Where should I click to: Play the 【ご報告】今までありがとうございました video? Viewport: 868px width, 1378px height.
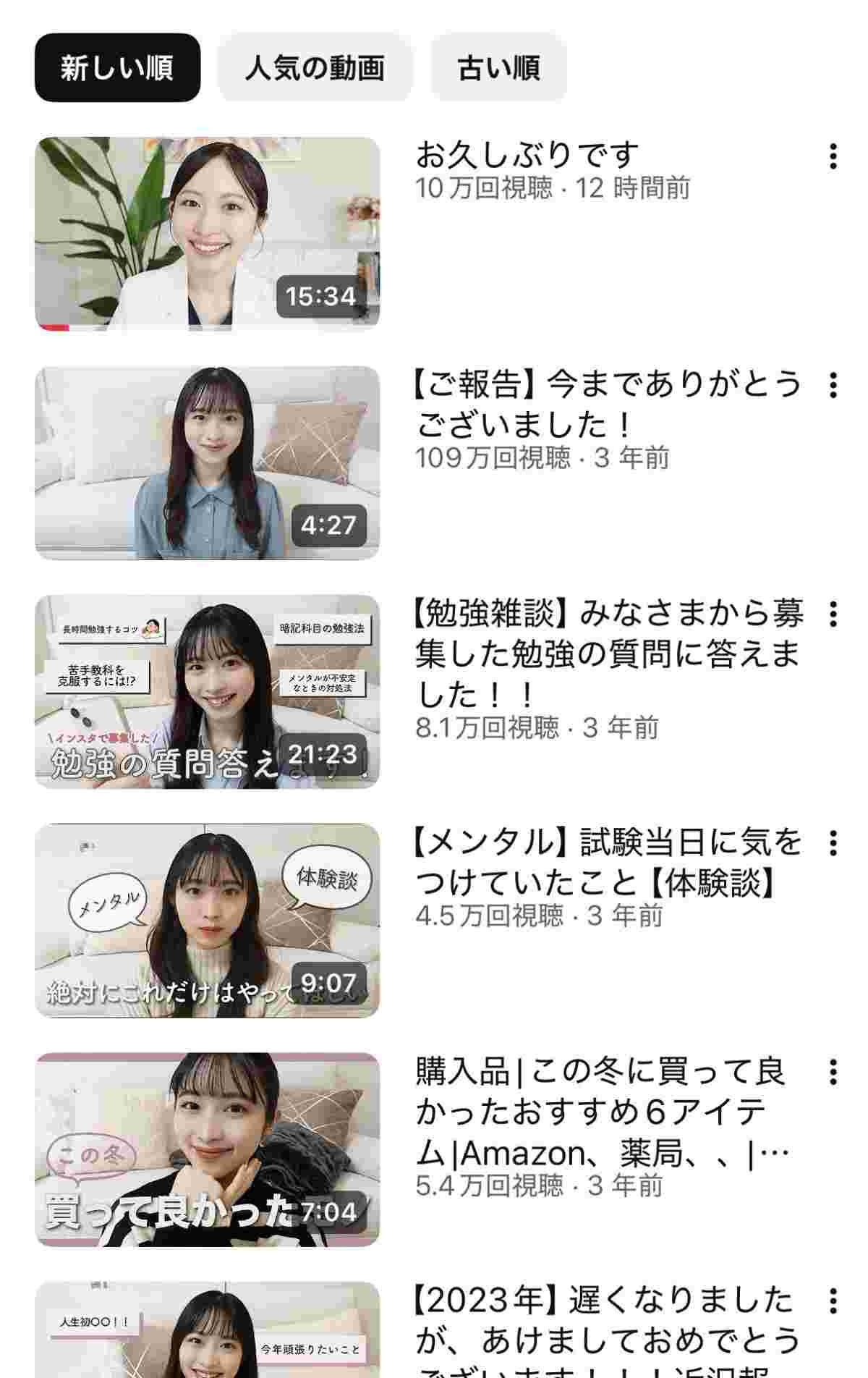tap(207, 463)
